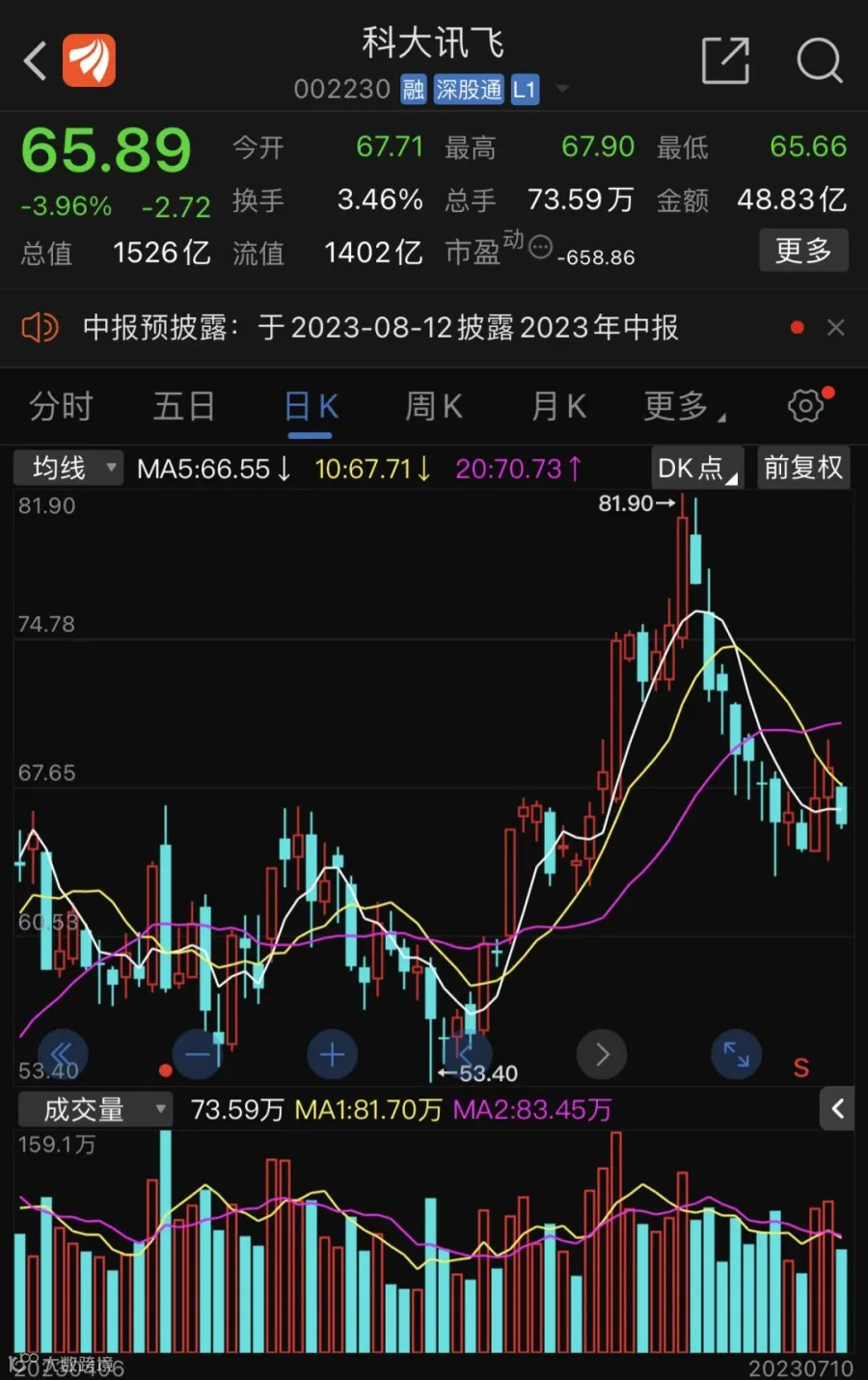
Task: Switch to the 分时 chart tab
Action: point(61,406)
